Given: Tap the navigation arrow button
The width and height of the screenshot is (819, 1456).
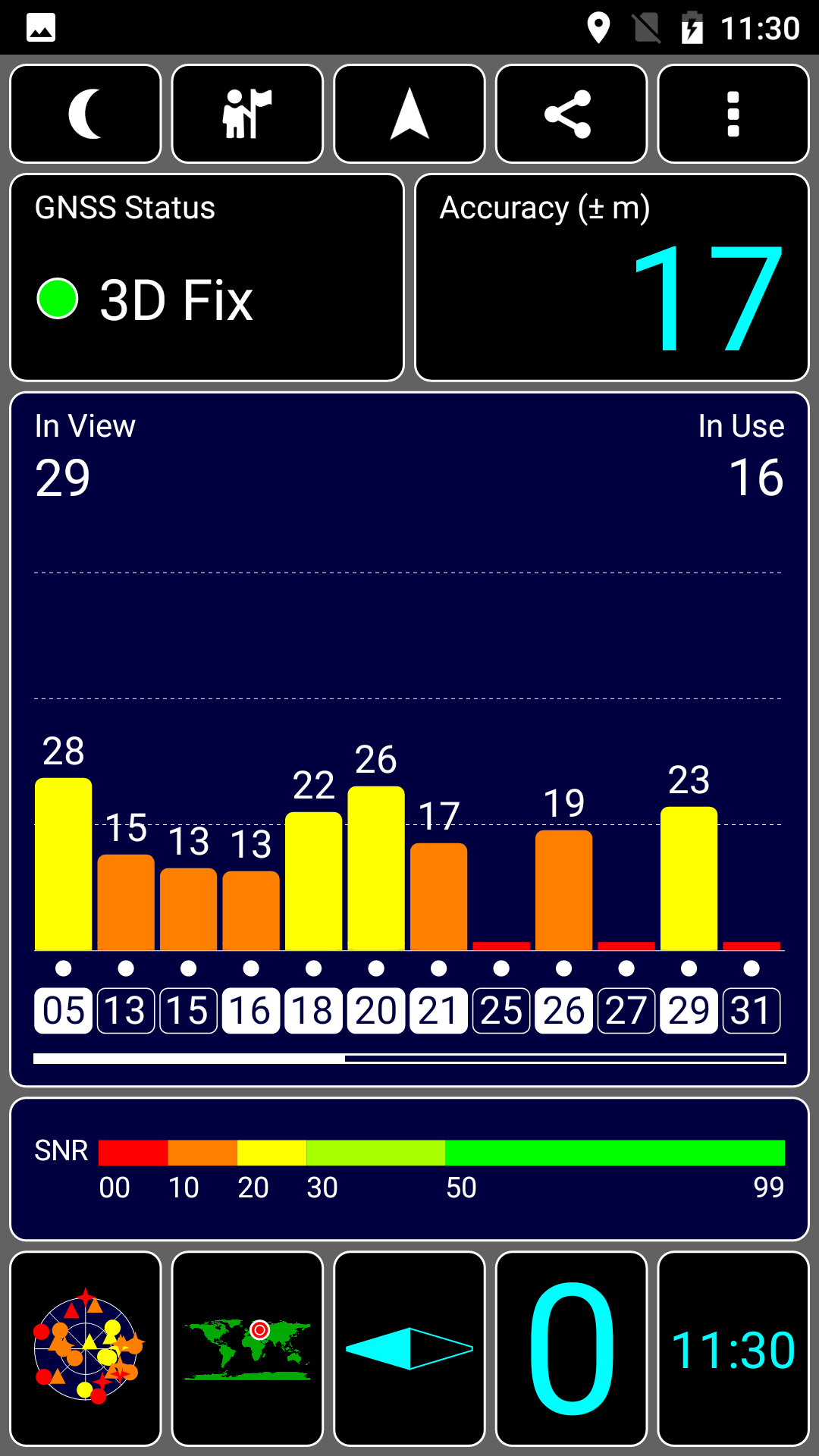Looking at the screenshot, I should (x=409, y=114).
